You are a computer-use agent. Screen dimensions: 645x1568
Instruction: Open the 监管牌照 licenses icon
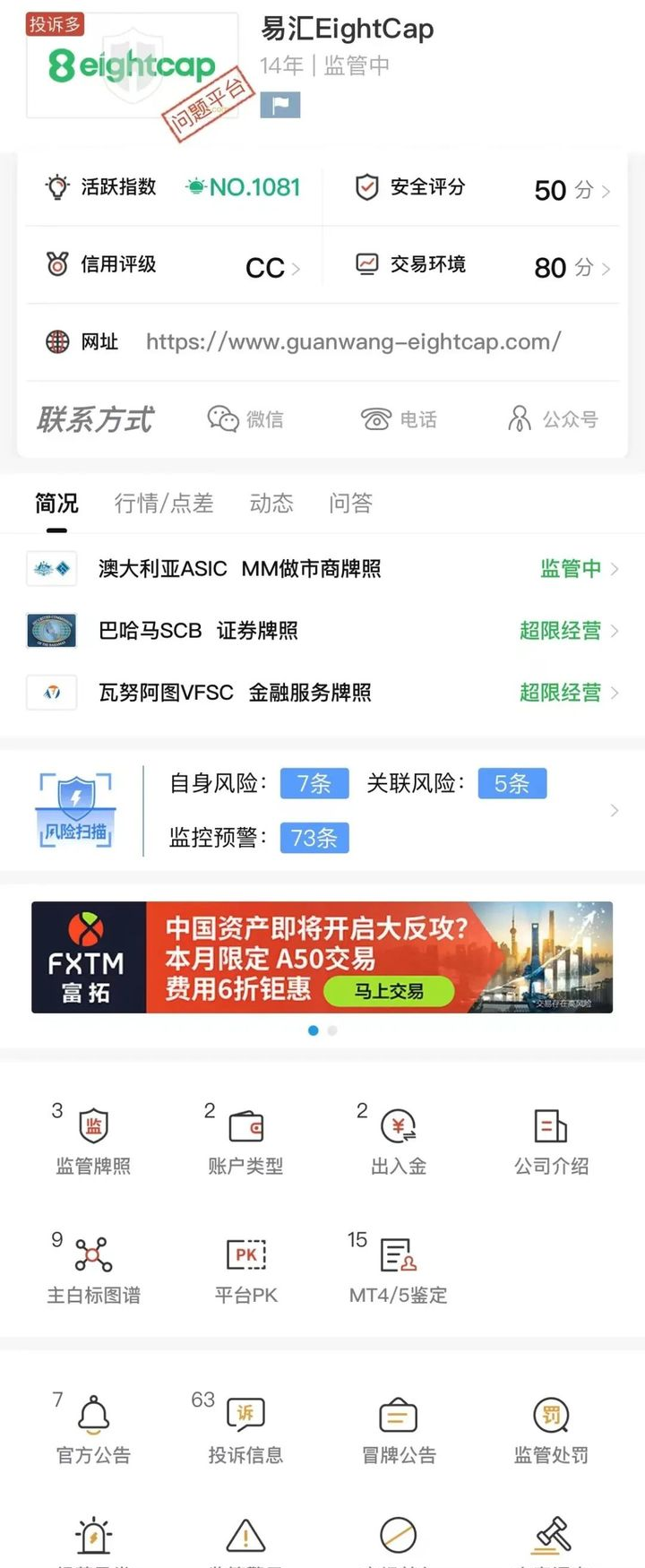click(93, 1138)
